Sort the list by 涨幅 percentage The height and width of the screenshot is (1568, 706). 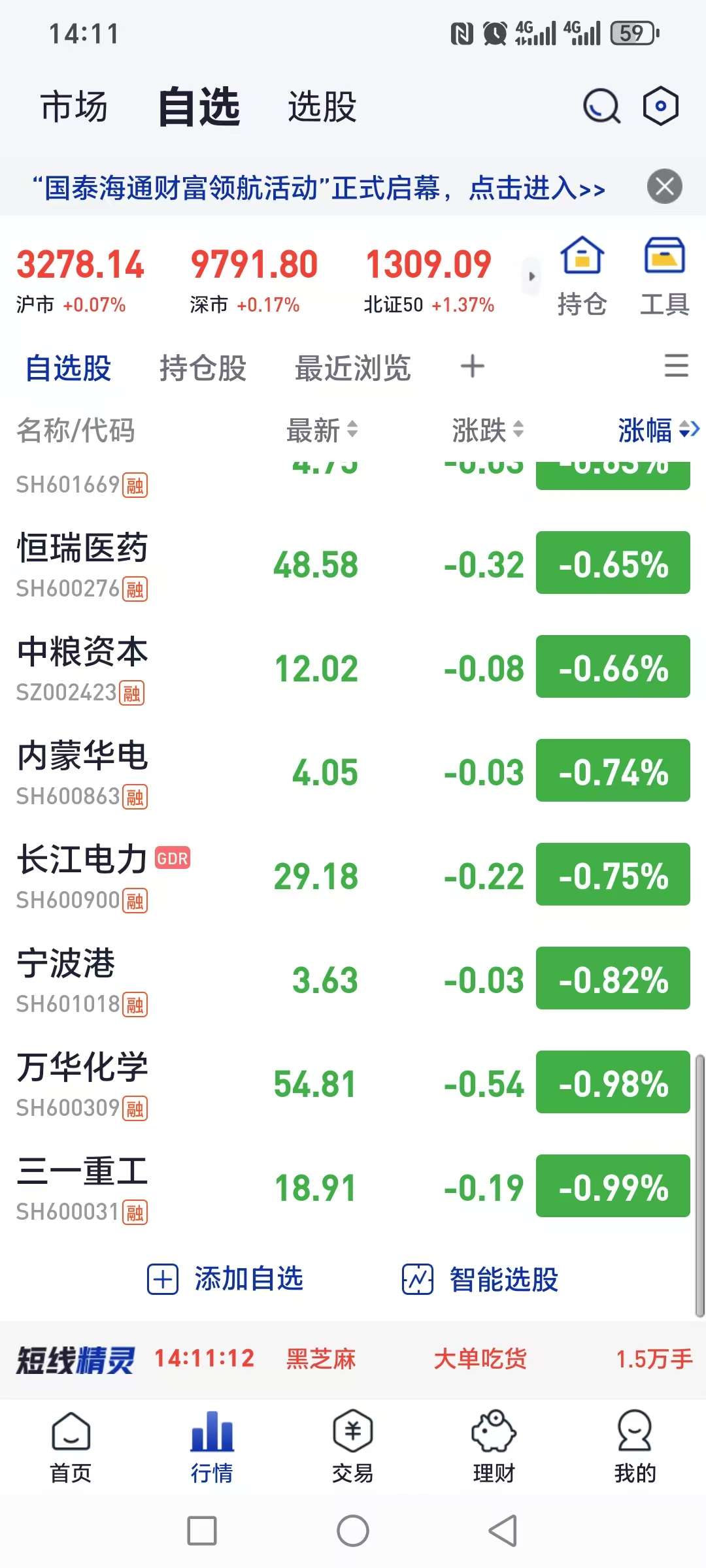[x=658, y=431]
